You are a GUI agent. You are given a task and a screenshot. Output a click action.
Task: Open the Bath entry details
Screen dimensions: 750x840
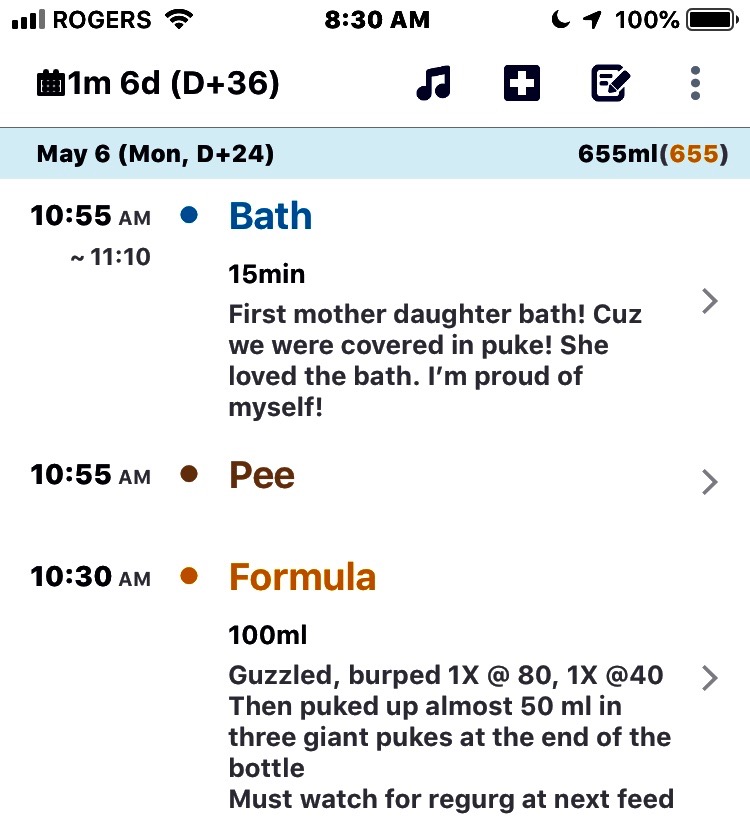click(709, 300)
